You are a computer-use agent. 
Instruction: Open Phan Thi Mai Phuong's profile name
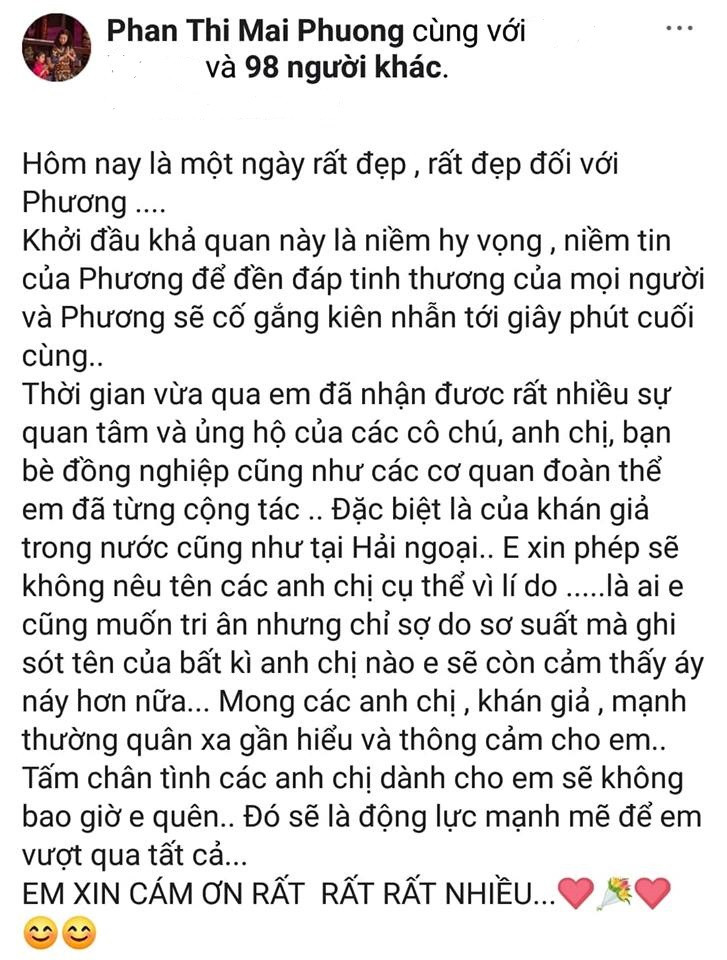tap(254, 32)
